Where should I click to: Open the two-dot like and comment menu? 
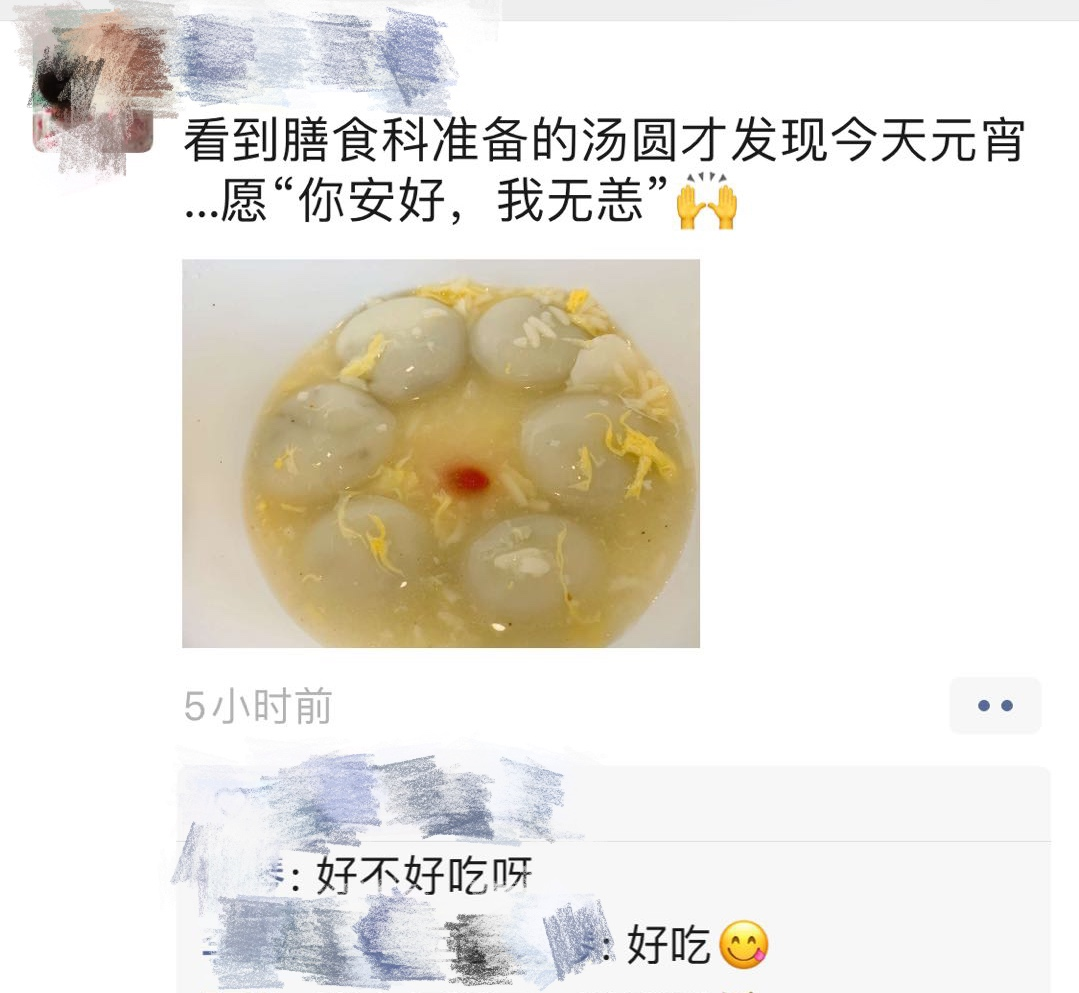coord(994,705)
